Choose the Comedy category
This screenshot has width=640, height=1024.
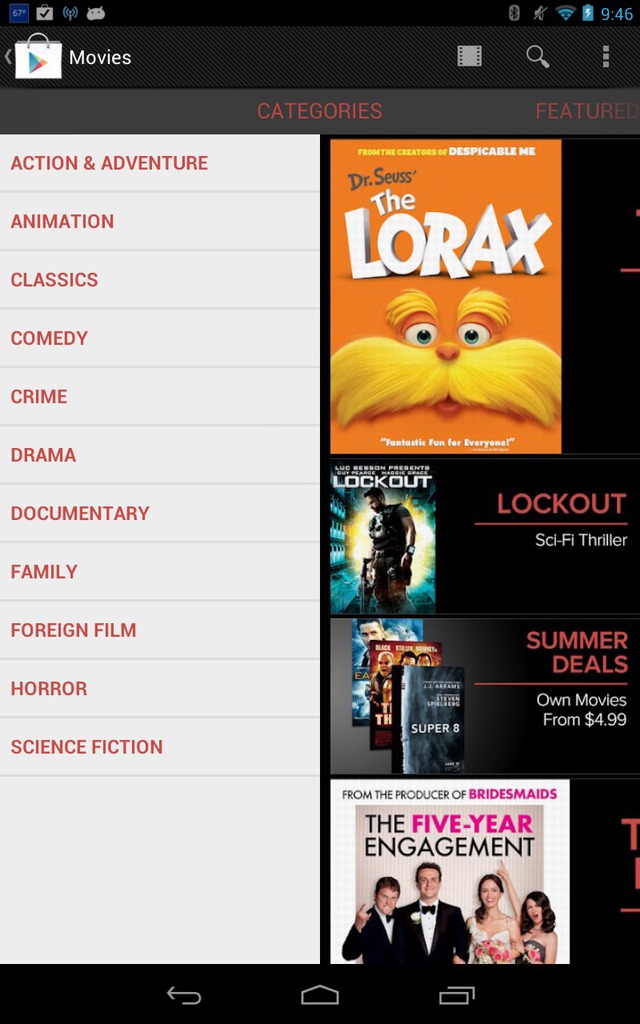click(x=160, y=338)
